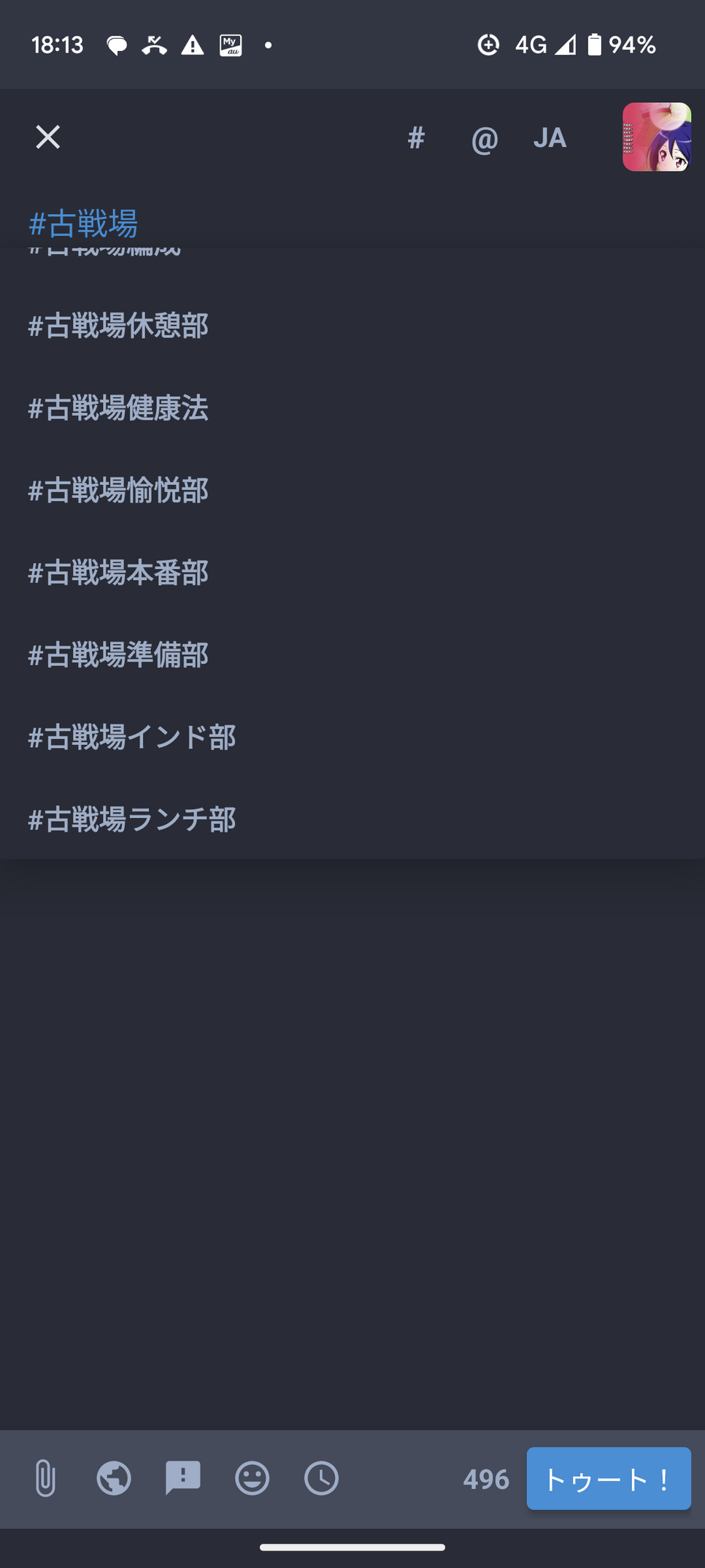Post with the トゥート！ button
705x1568 pixels.
[608, 1478]
